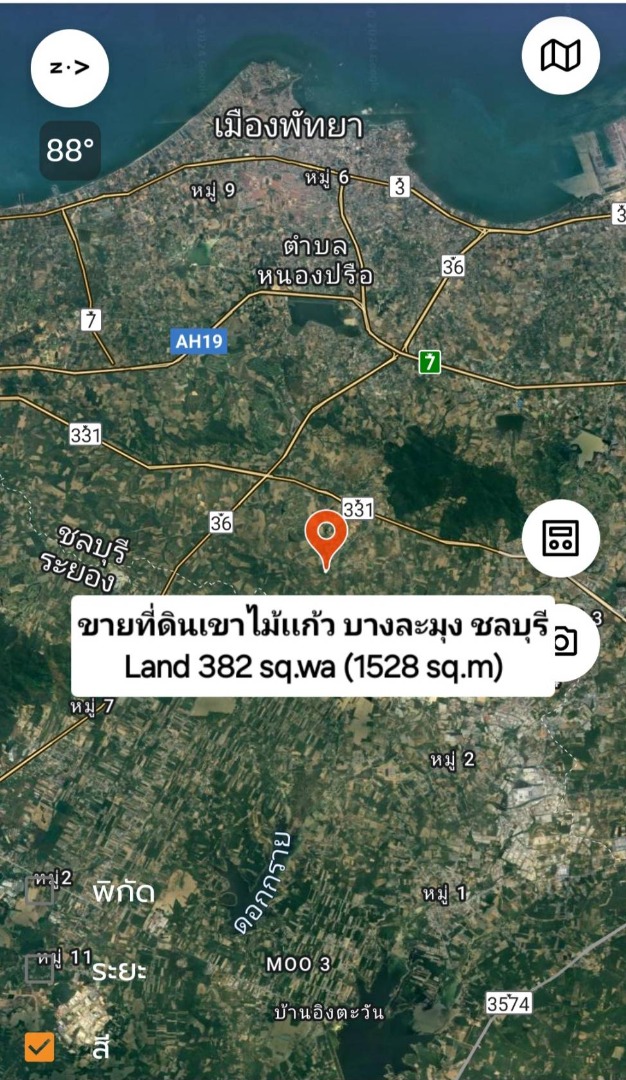Image resolution: width=626 pixels, height=1080 pixels.
Task: Tap the 88° compass indicator
Action: 70,151
